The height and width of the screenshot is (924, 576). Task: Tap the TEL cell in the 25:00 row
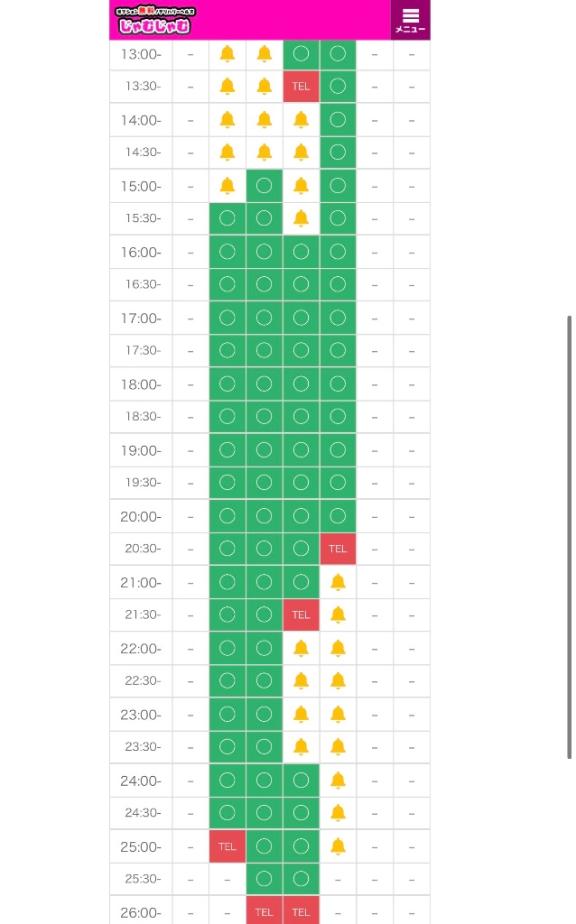pyautogui.click(x=227, y=847)
